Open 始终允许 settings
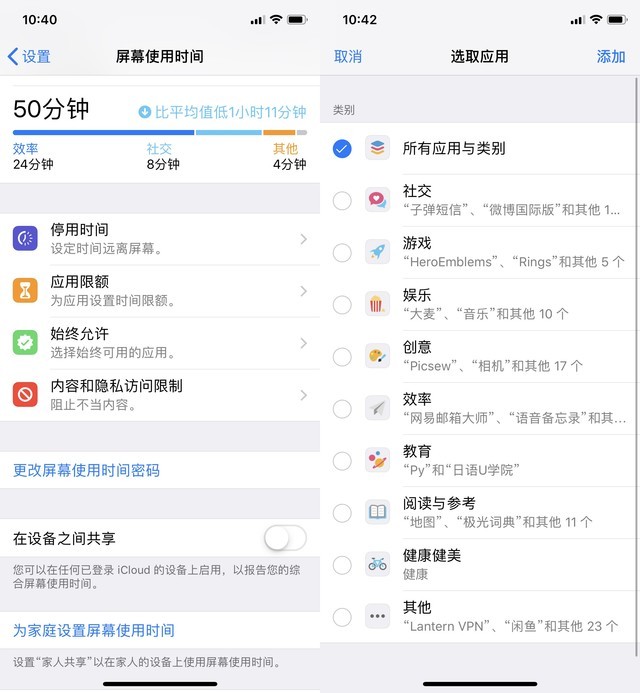 (160, 343)
